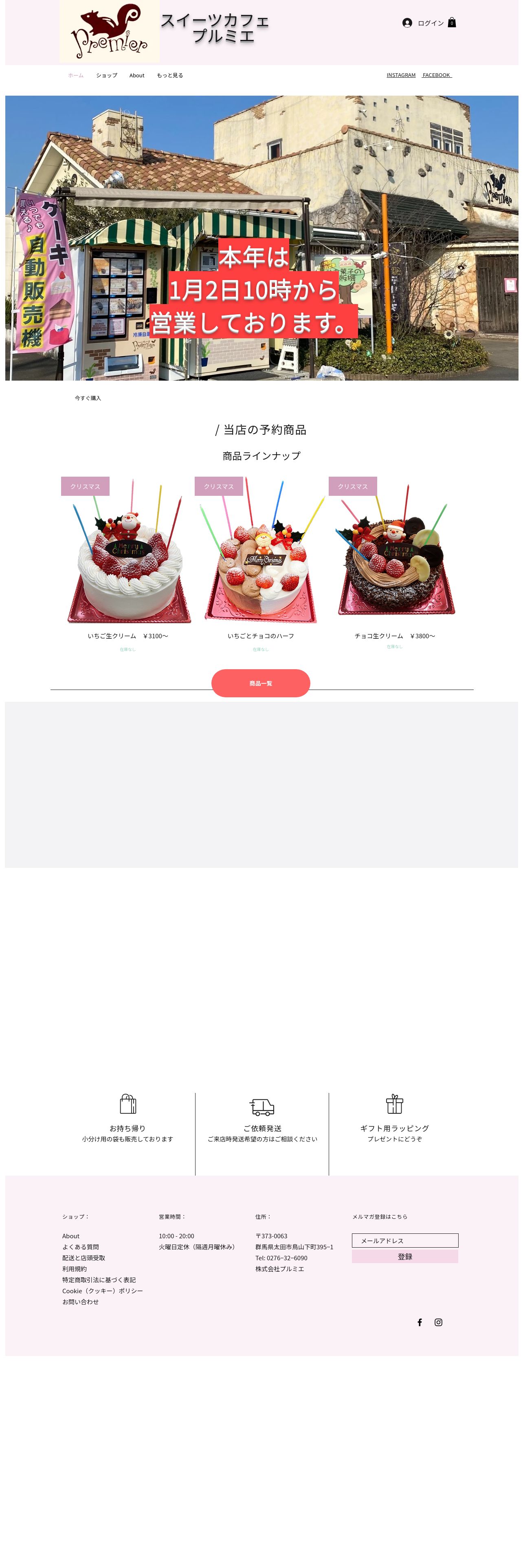Tap the 登録 subscribe button
This screenshot has height=1568, width=523.
point(405,1256)
